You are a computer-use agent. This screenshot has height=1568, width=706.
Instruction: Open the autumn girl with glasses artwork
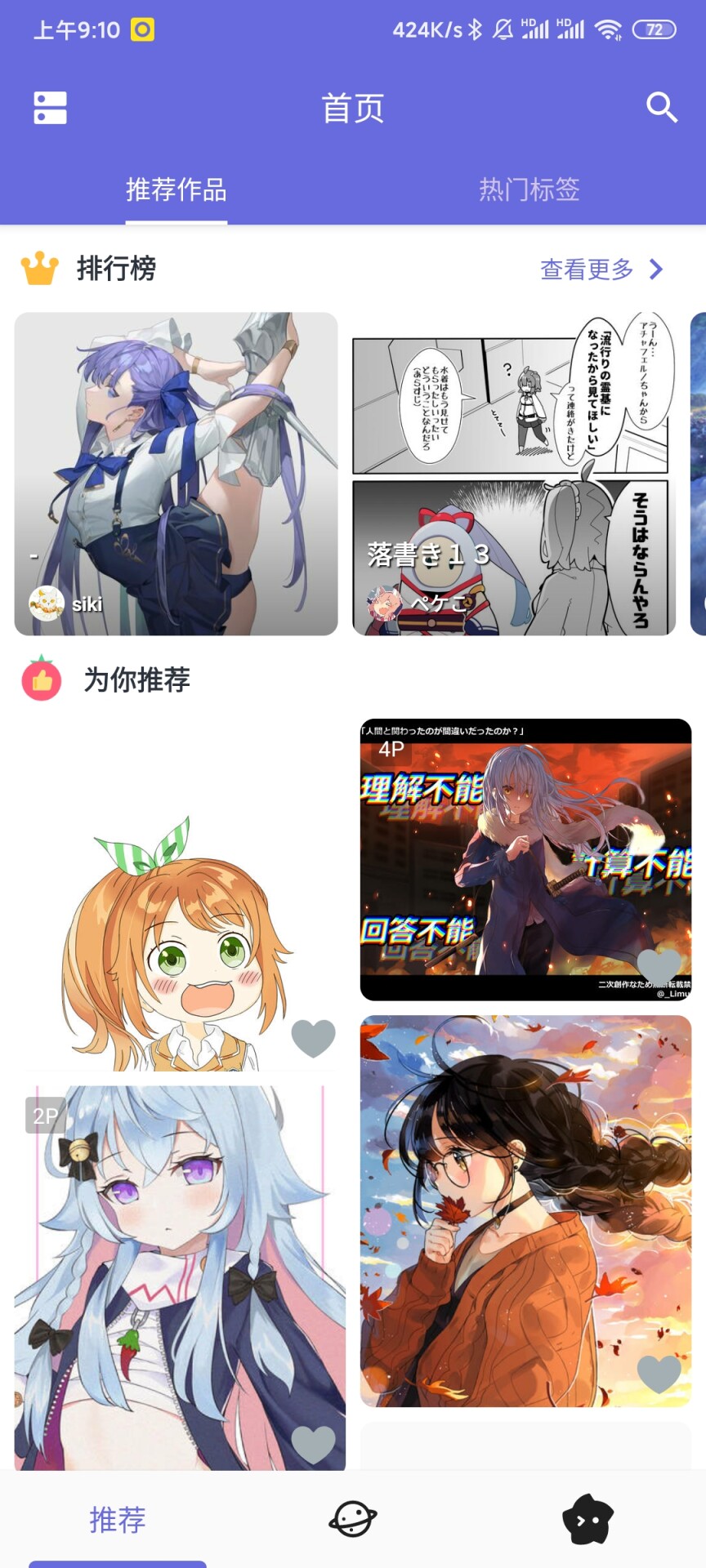(525, 1209)
